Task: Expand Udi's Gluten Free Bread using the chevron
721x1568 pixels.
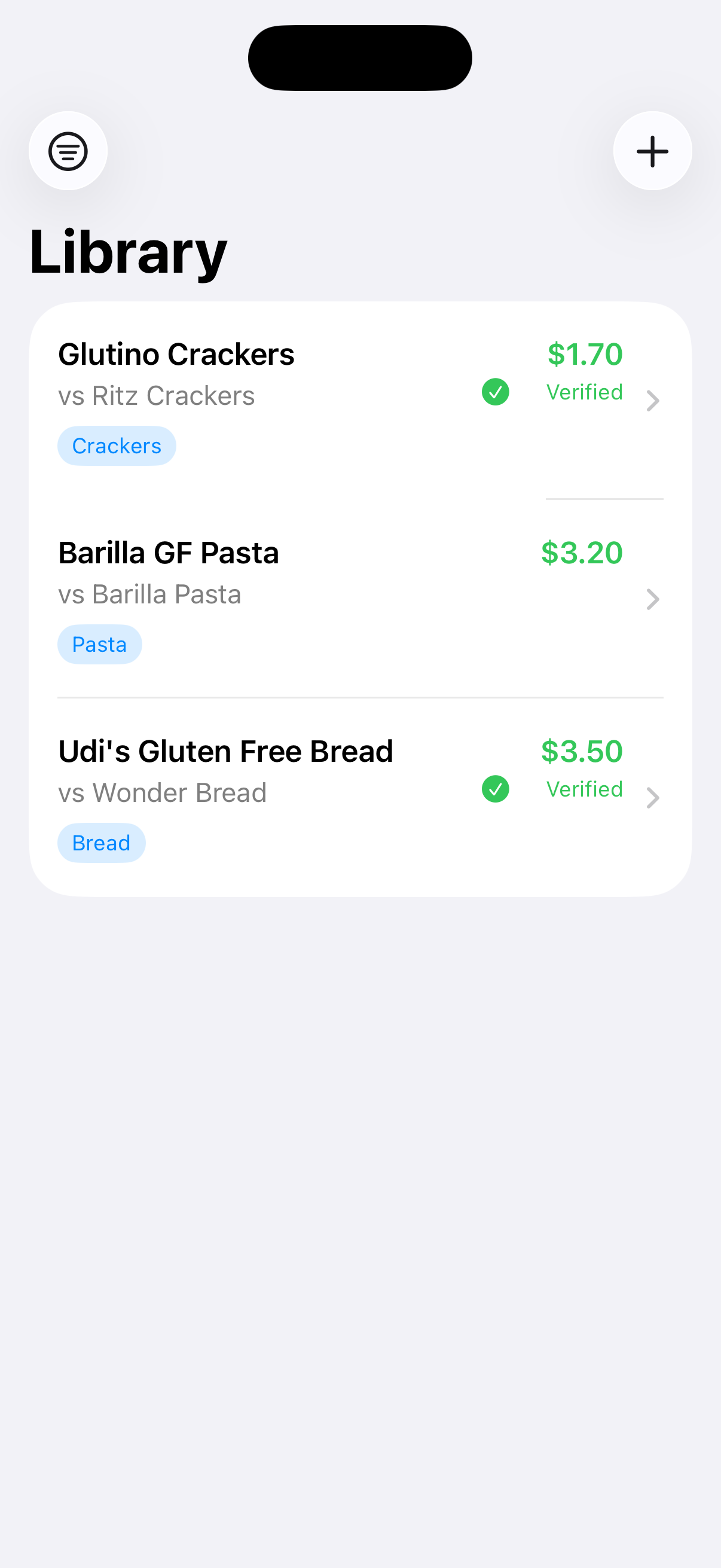Action: (x=653, y=798)
